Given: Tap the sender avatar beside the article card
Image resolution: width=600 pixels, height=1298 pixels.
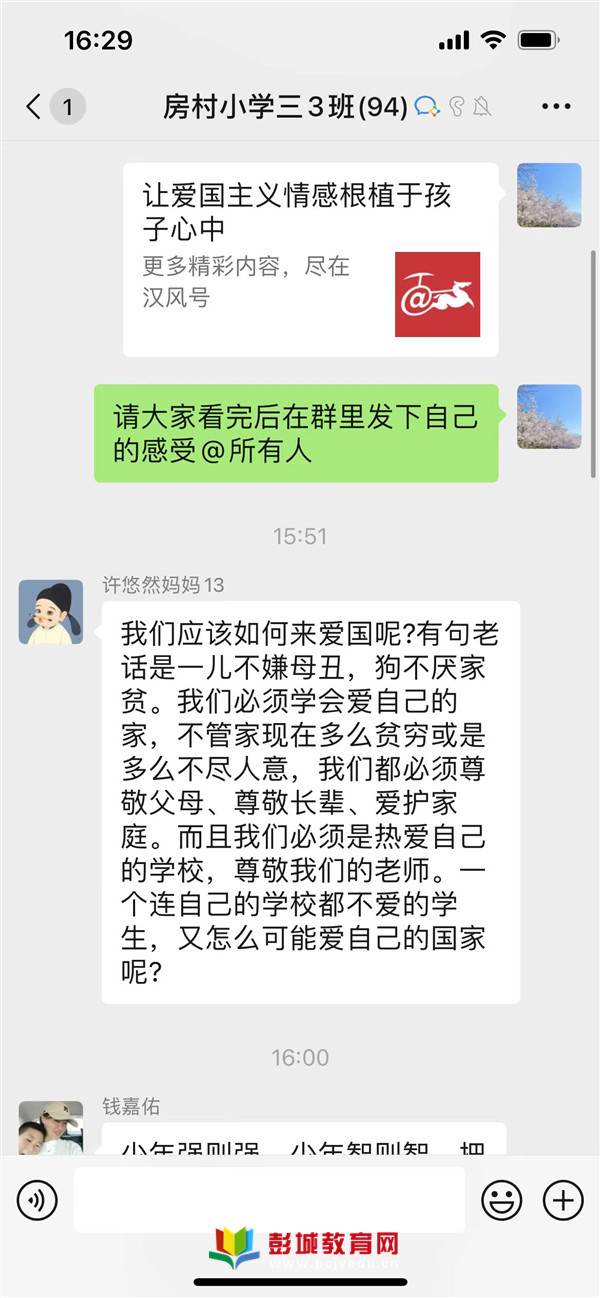Looking at the screenshot, I should click(549, 195).
